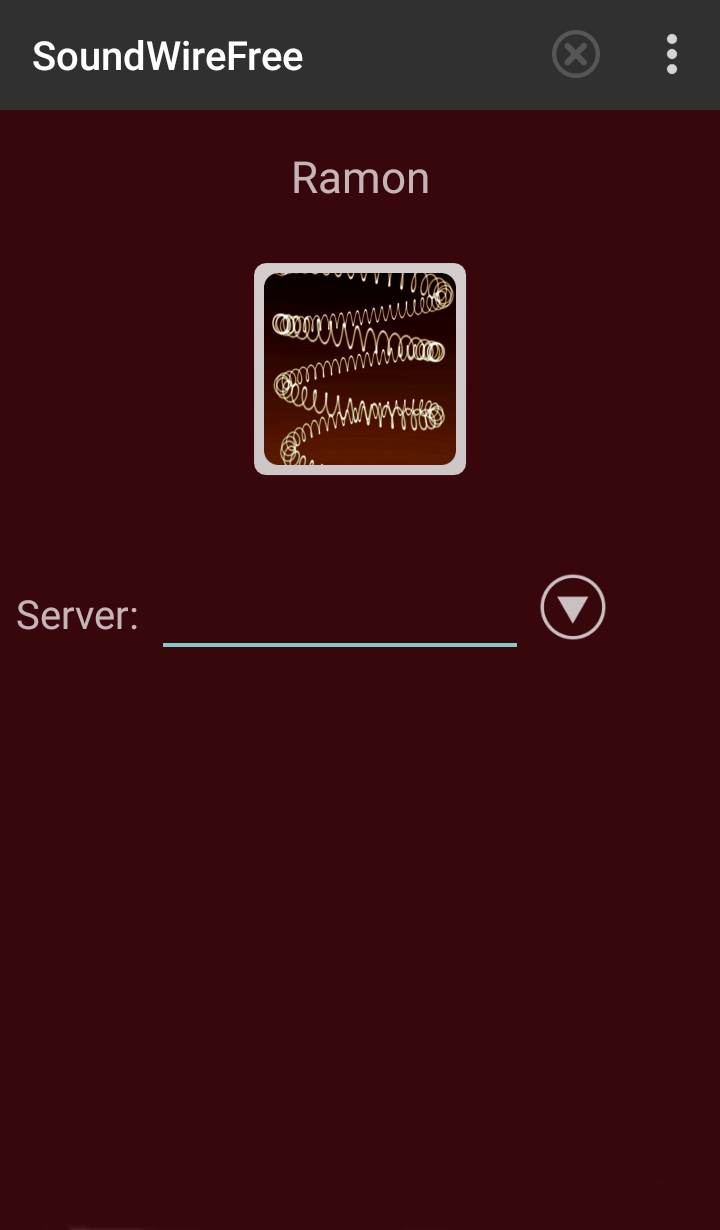Expand the server history dropdown arrow
The width and height of the screenshot is (720, 1230).
[x=573, y=607]
